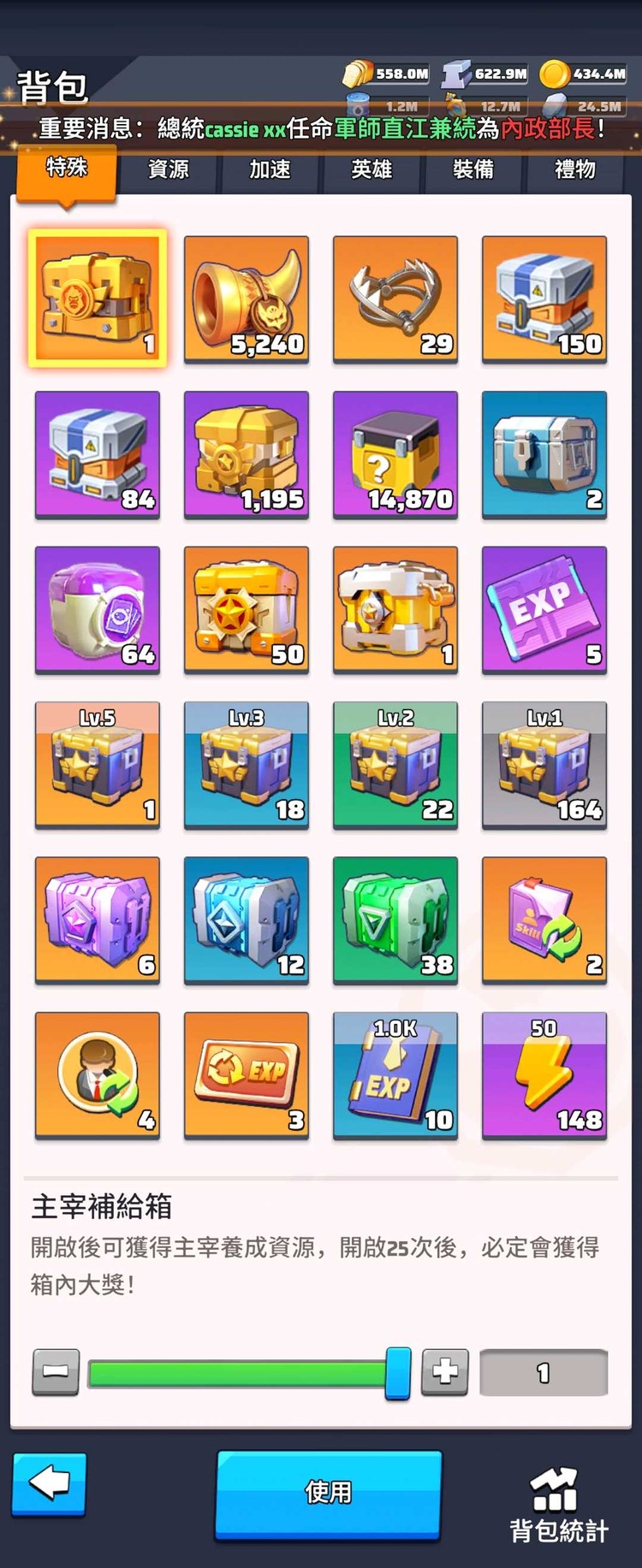Viewport: 642px width, 1568px height.
Task: Edit the quantity field showing 1
Action: click(x=544, y=1373)
